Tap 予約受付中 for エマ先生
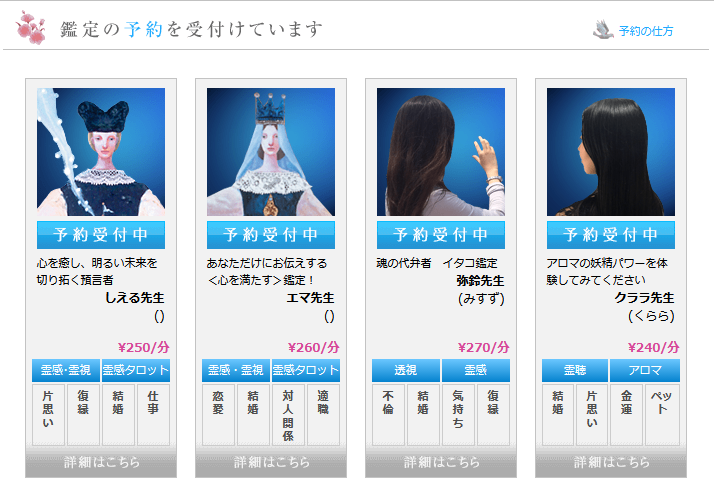The image size is (714, 491). click(x=271, y=235)
